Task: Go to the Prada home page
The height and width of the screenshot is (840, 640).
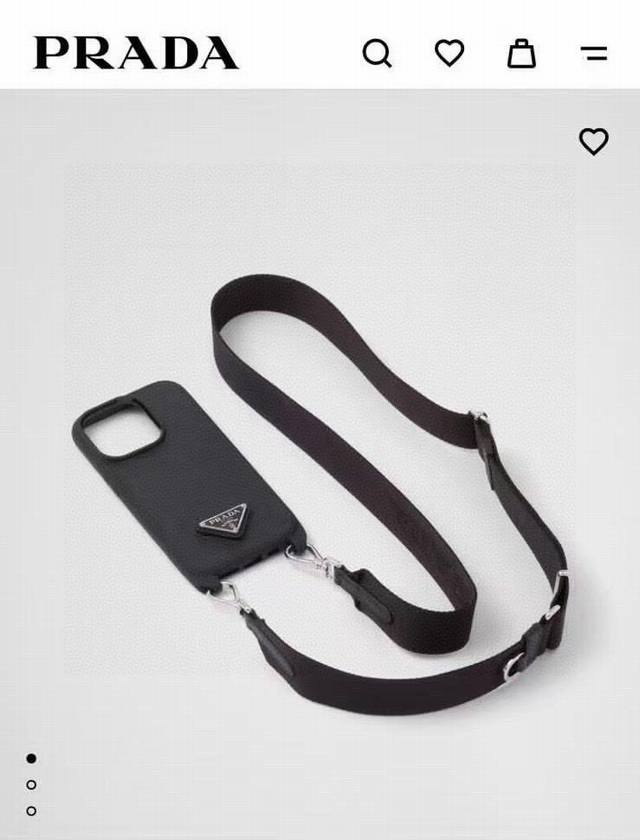Action: pyautogui.click(x=136, y=53)
